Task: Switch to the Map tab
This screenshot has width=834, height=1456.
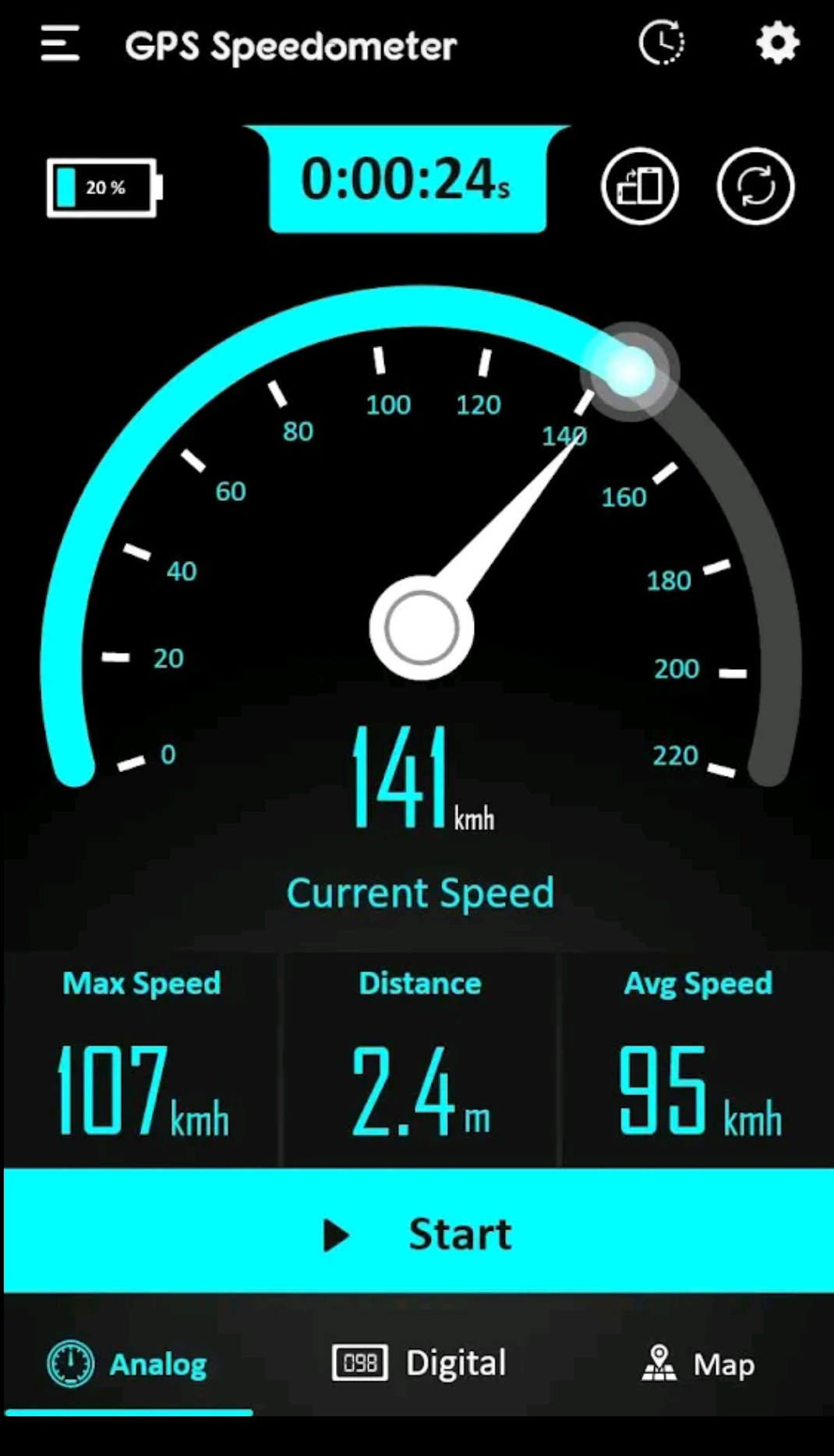Action: (698, 1364)
